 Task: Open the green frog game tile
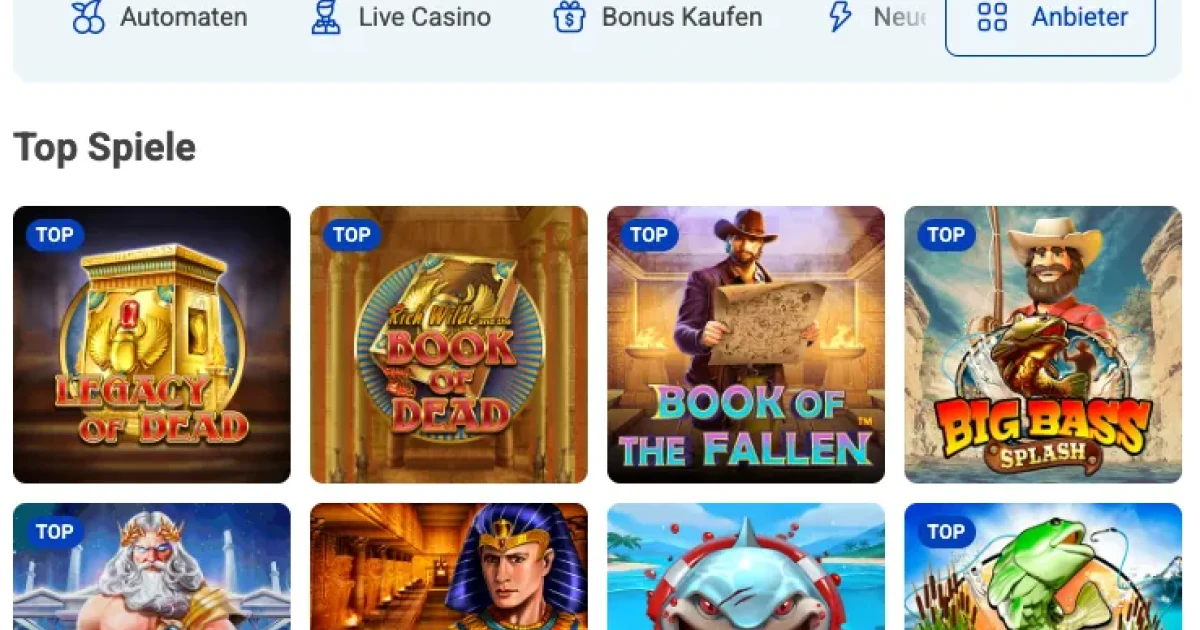1043,570
